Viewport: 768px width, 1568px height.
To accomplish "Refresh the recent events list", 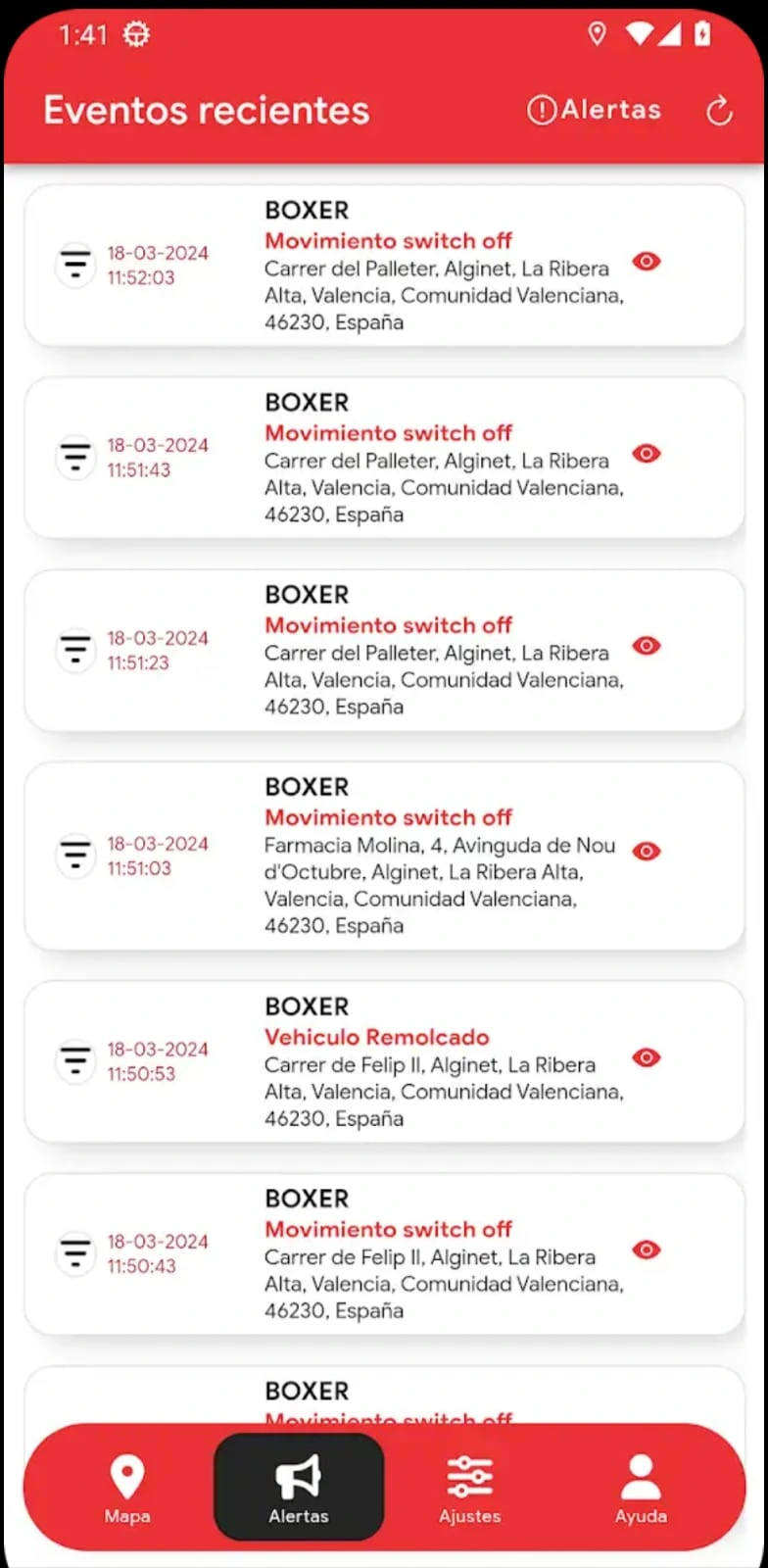I will [719, 111].
